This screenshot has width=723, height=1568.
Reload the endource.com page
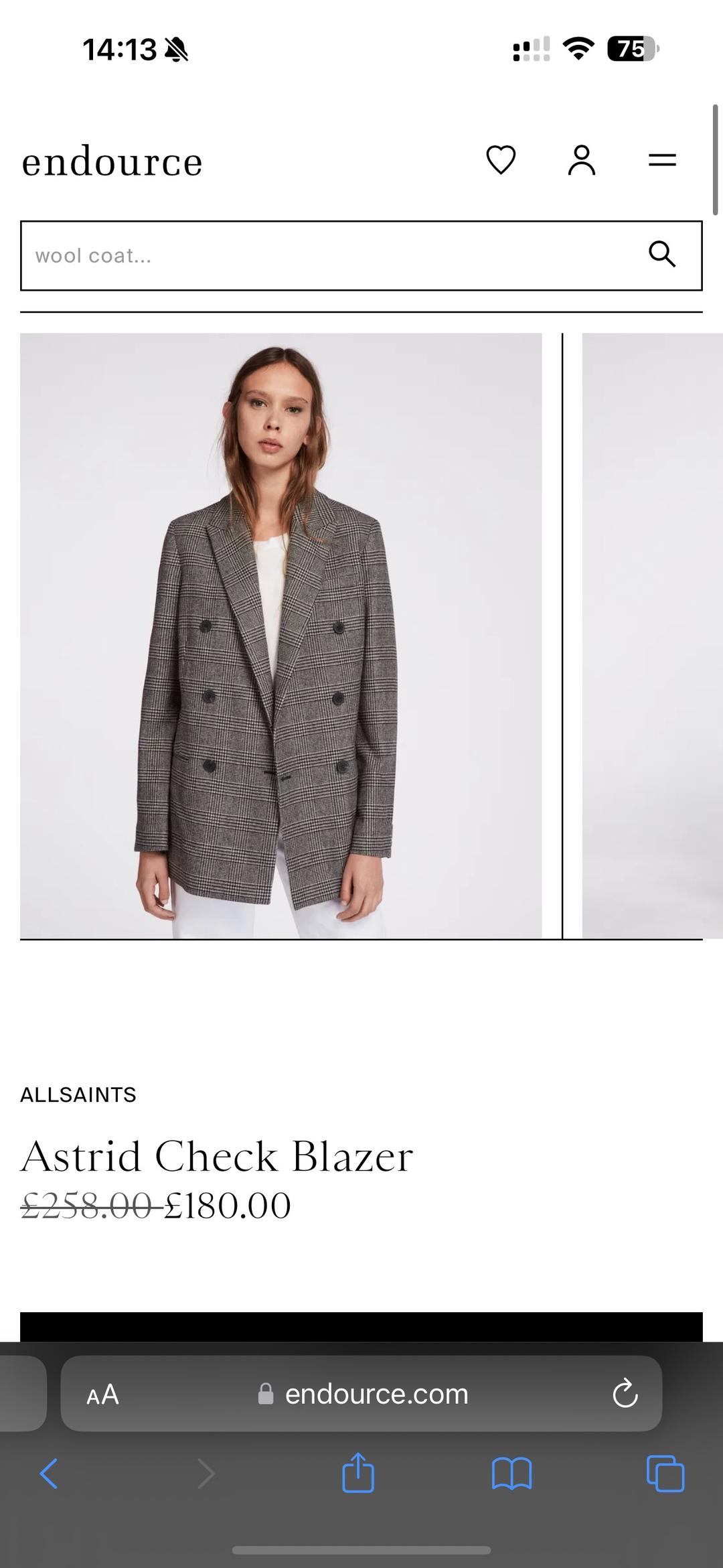[x=625, y=1394]
